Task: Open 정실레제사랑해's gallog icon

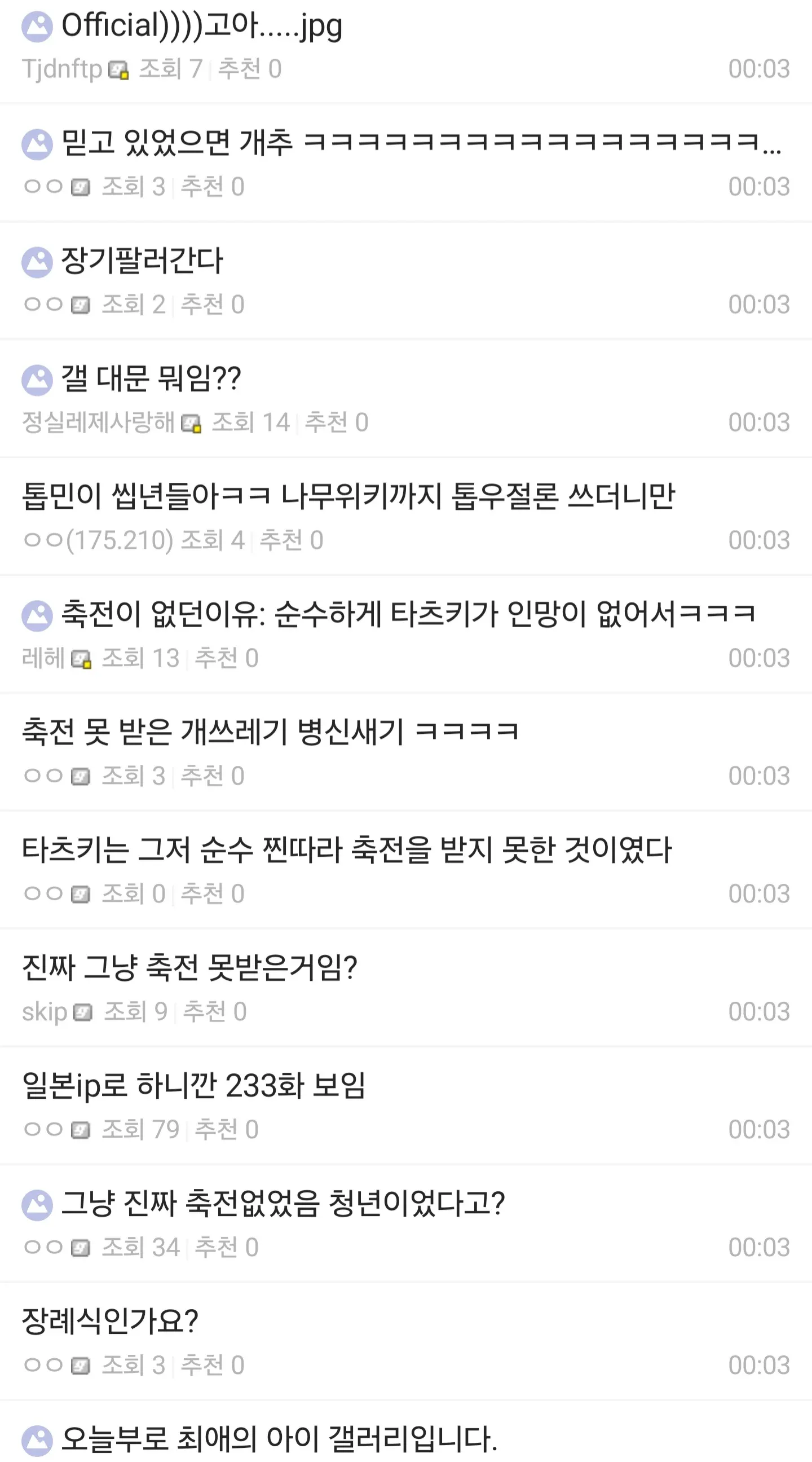Action: pos(191,425)
